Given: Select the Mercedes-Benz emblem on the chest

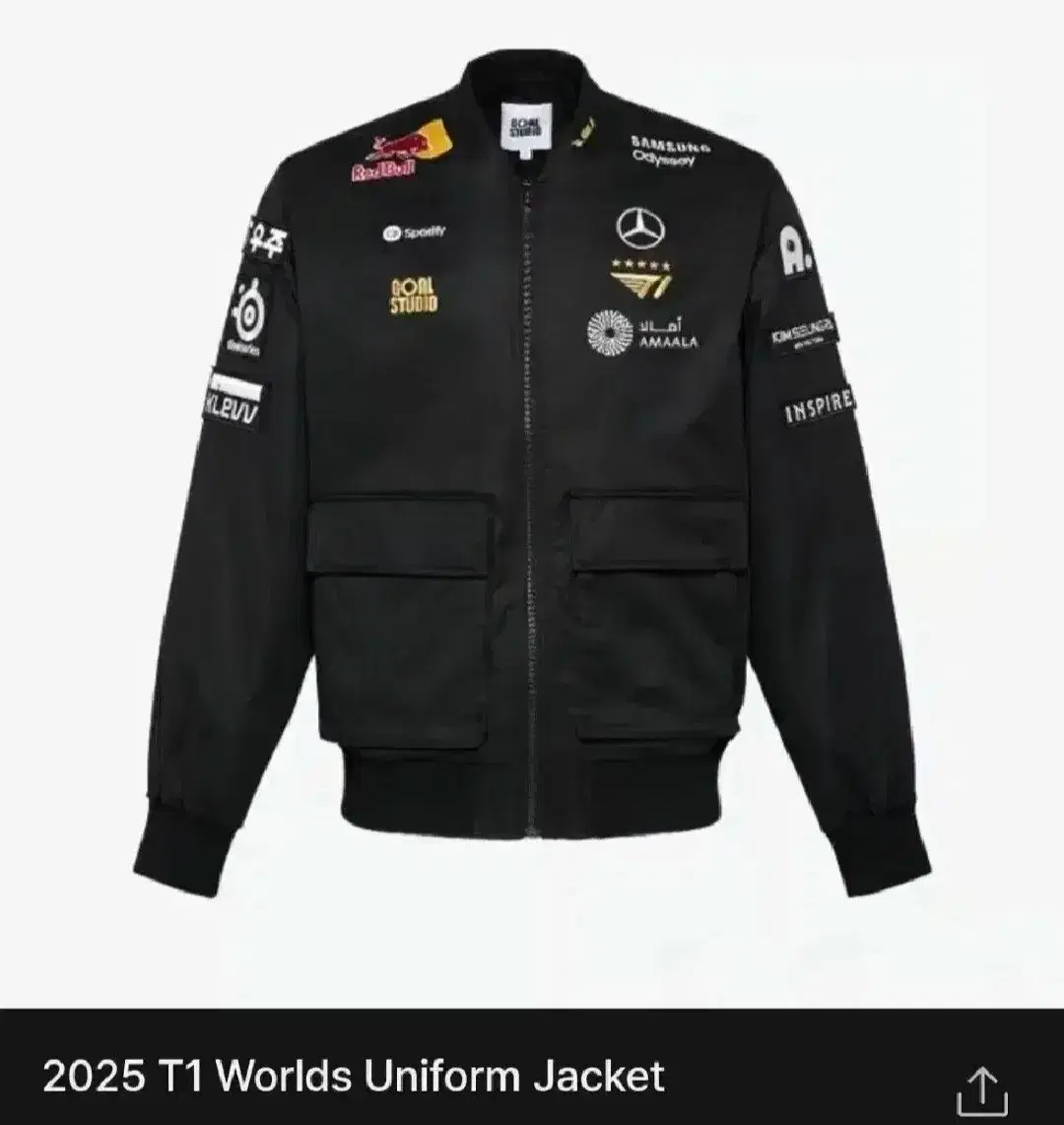Looking at the screenshot, I should [x=640, y=227].
